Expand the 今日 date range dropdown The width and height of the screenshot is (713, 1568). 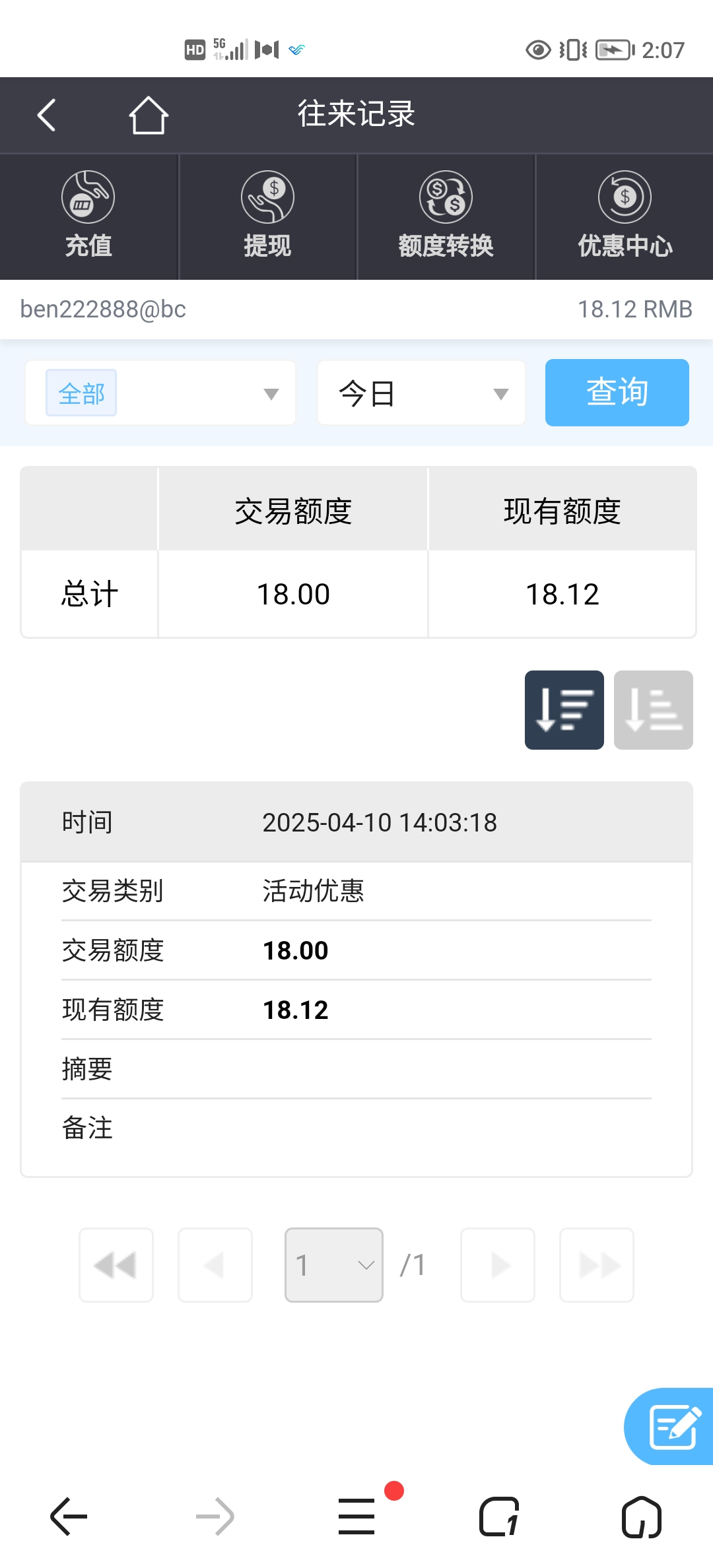[421, 393]
